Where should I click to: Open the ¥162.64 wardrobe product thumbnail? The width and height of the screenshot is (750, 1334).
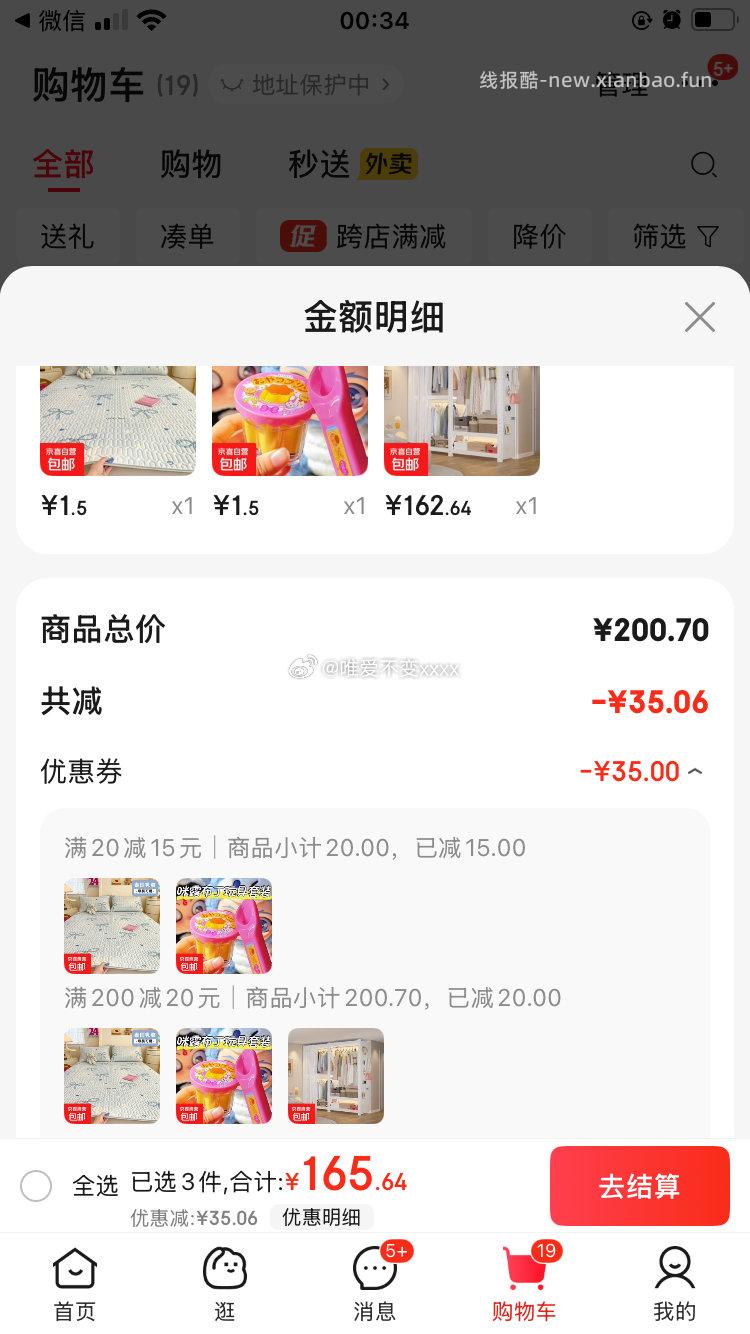click(x=461, y=420)
